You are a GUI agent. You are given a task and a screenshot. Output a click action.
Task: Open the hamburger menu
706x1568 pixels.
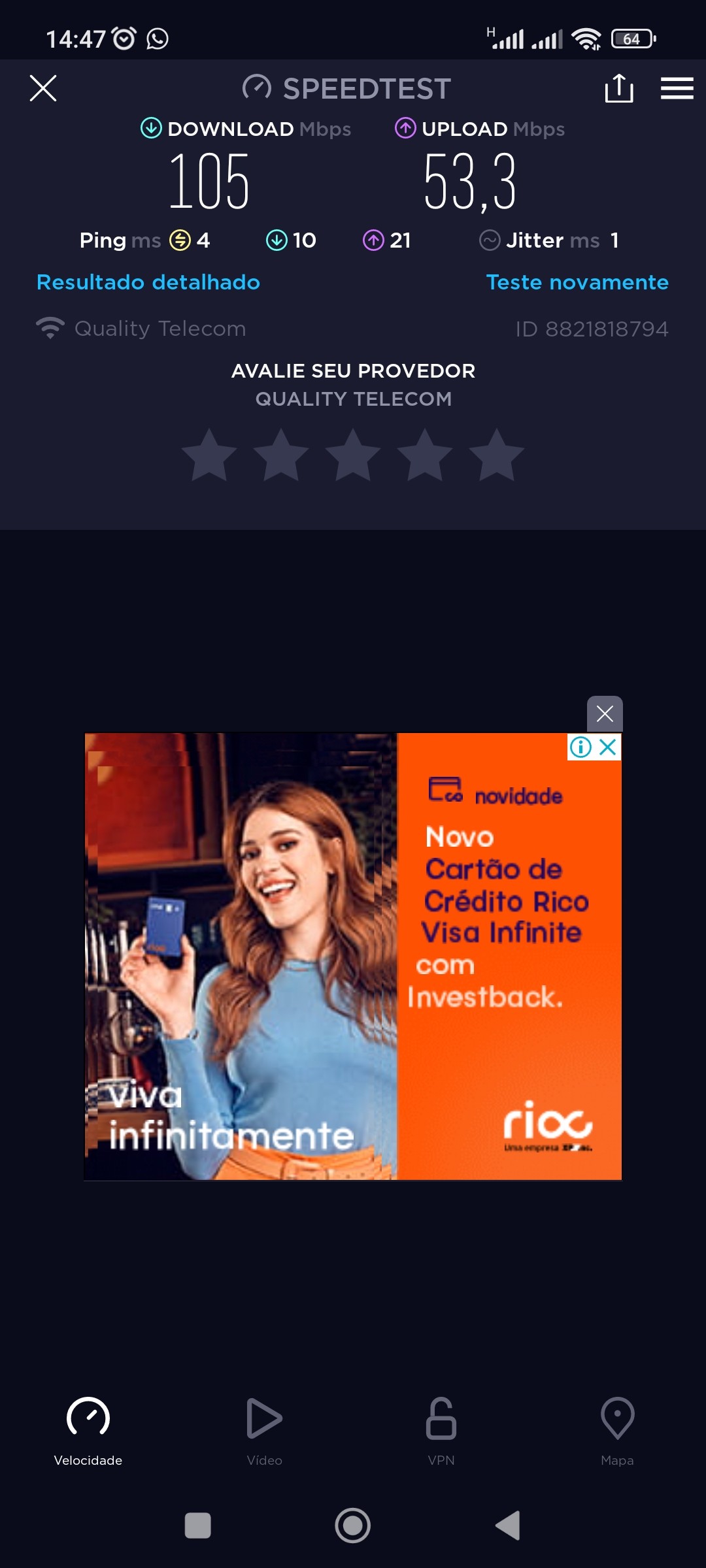point(677,88)
